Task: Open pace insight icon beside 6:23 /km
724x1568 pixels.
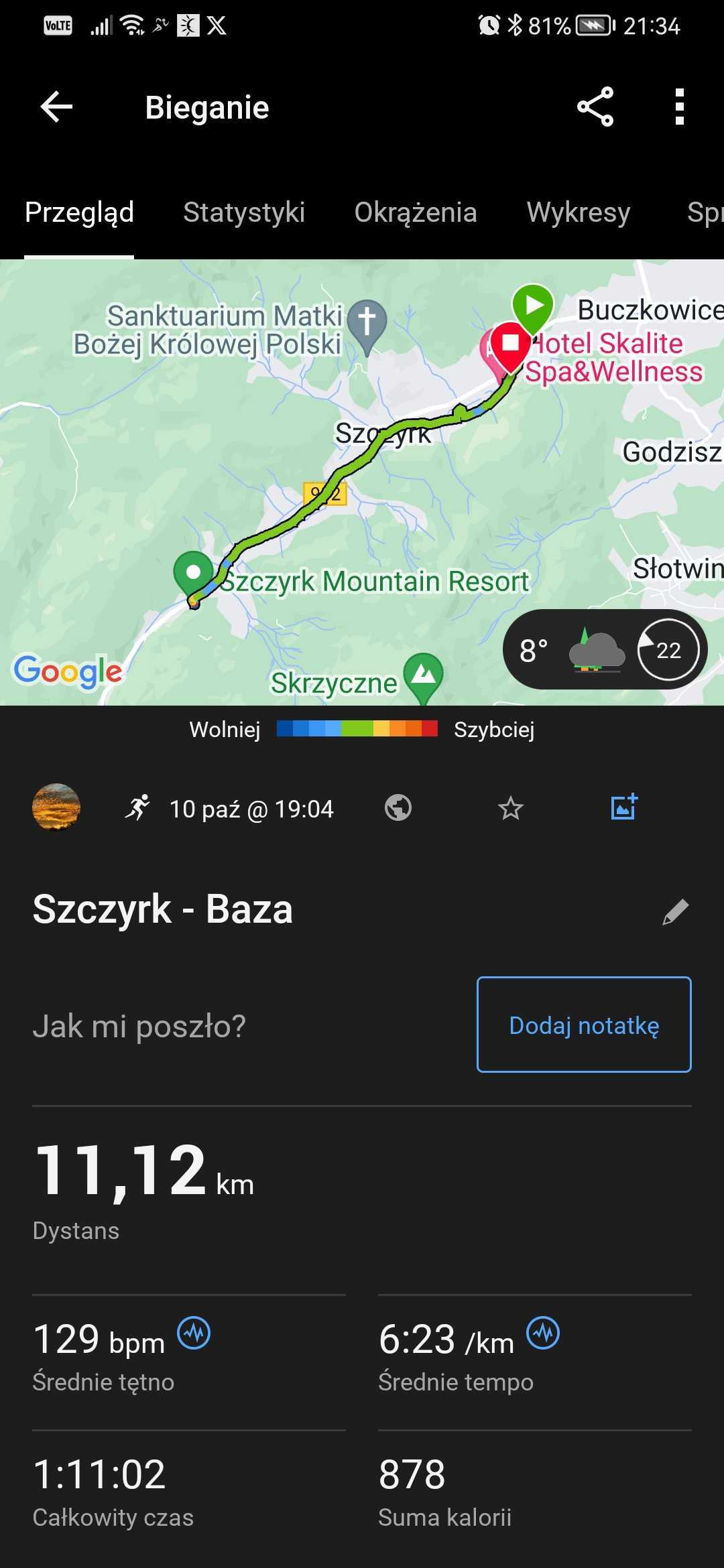Action: (x=543, y=1333)
